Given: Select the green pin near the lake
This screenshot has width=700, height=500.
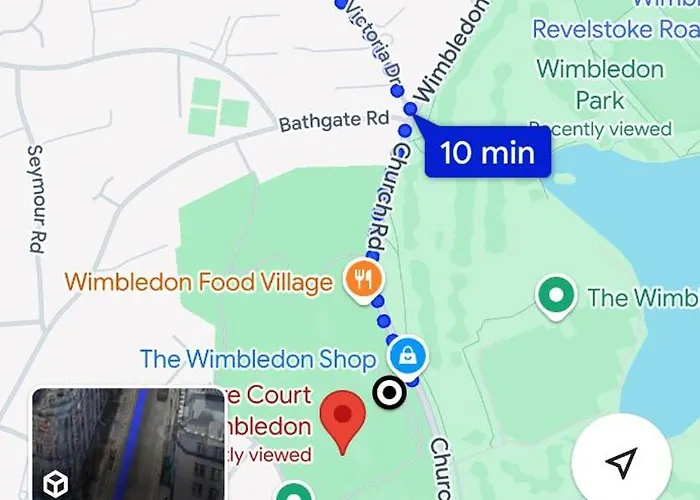Looking at the screenshot, I should pyautogui.click(x=554, y=295).
